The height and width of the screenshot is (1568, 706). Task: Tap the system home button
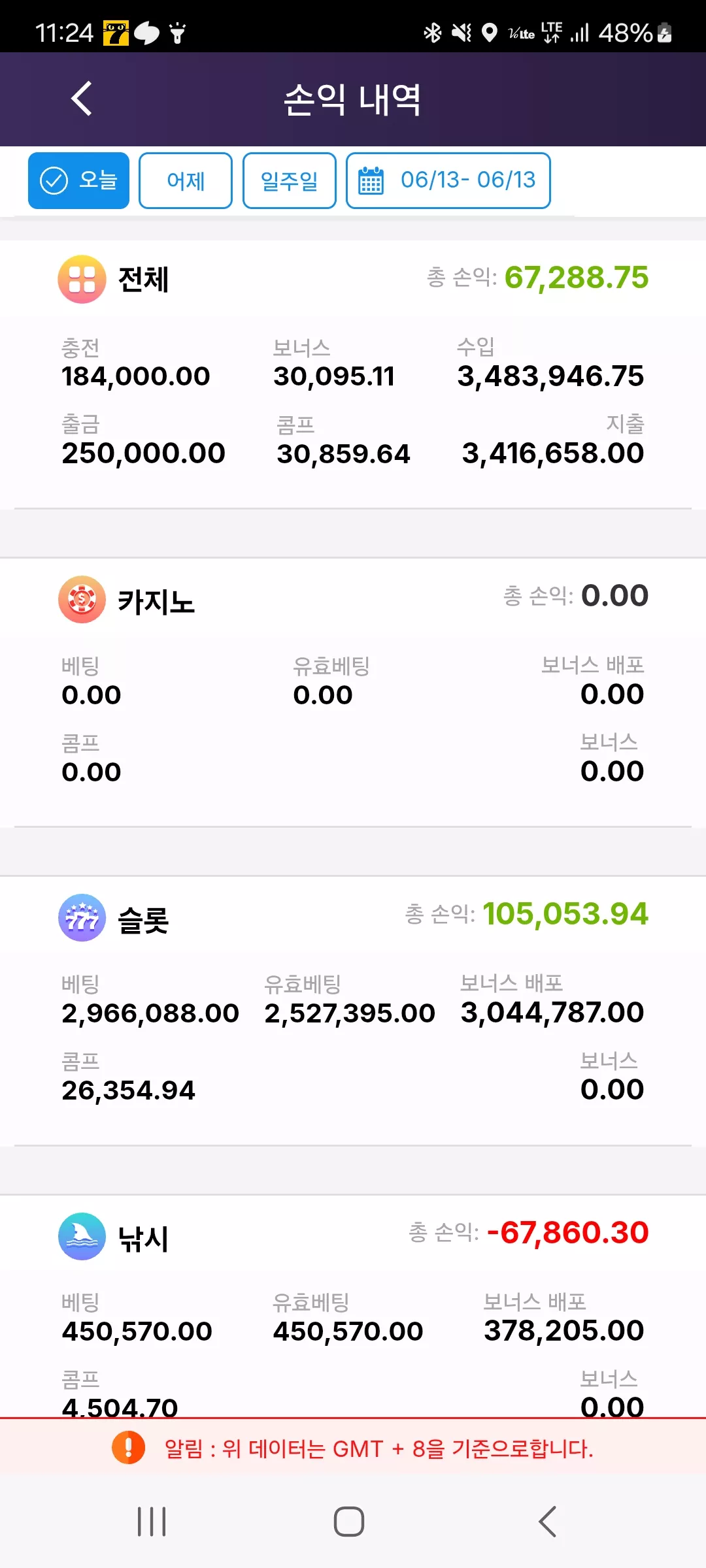[349, 1522]
